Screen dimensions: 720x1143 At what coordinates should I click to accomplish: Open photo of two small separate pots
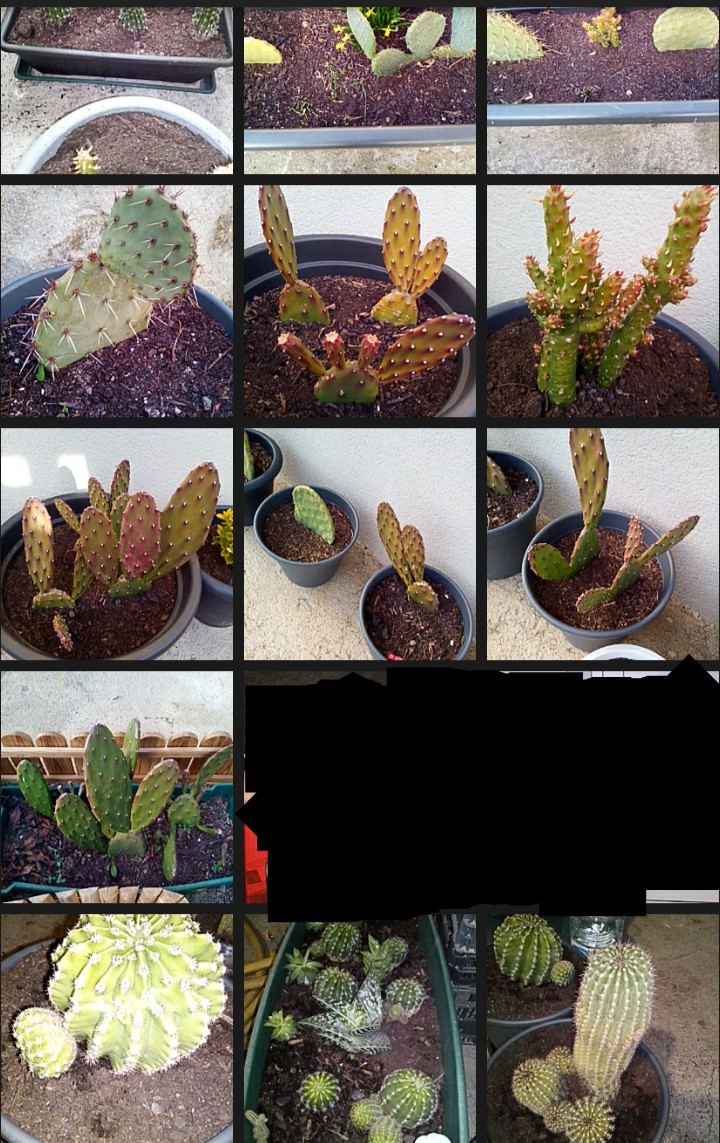pyautogui.click(x=360, y=544)
